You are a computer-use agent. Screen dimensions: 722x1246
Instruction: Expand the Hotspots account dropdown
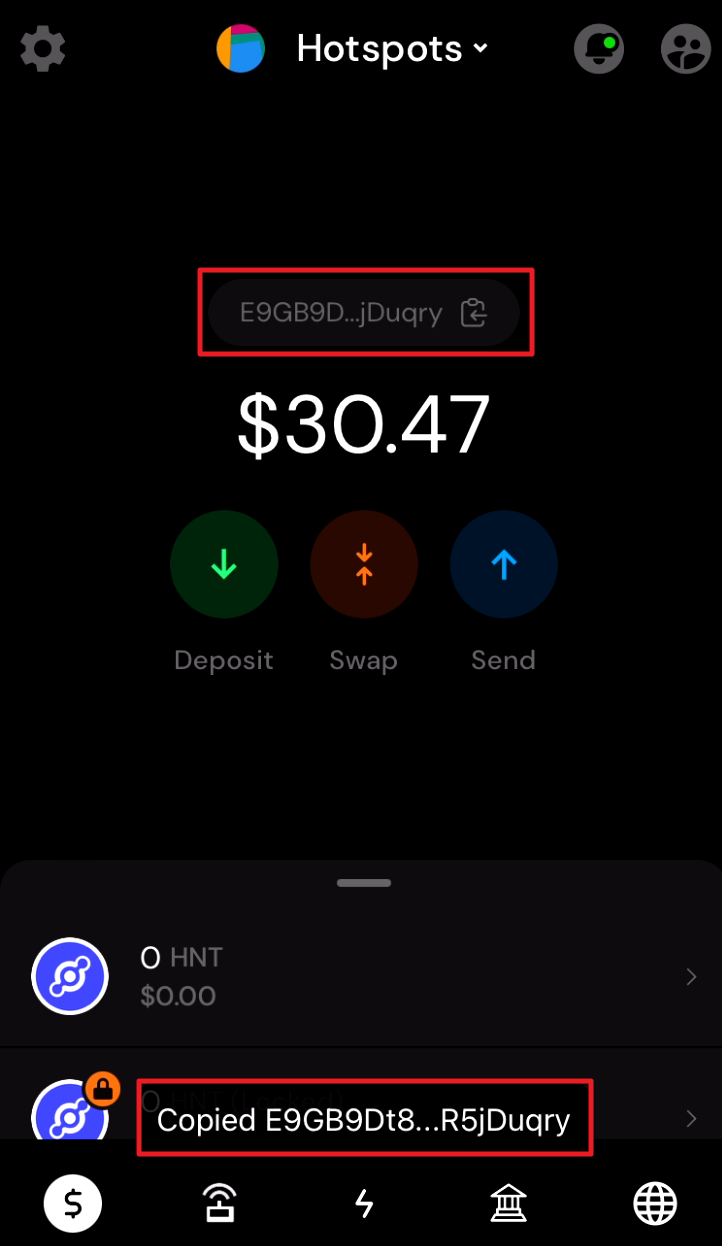pos(390,49)
